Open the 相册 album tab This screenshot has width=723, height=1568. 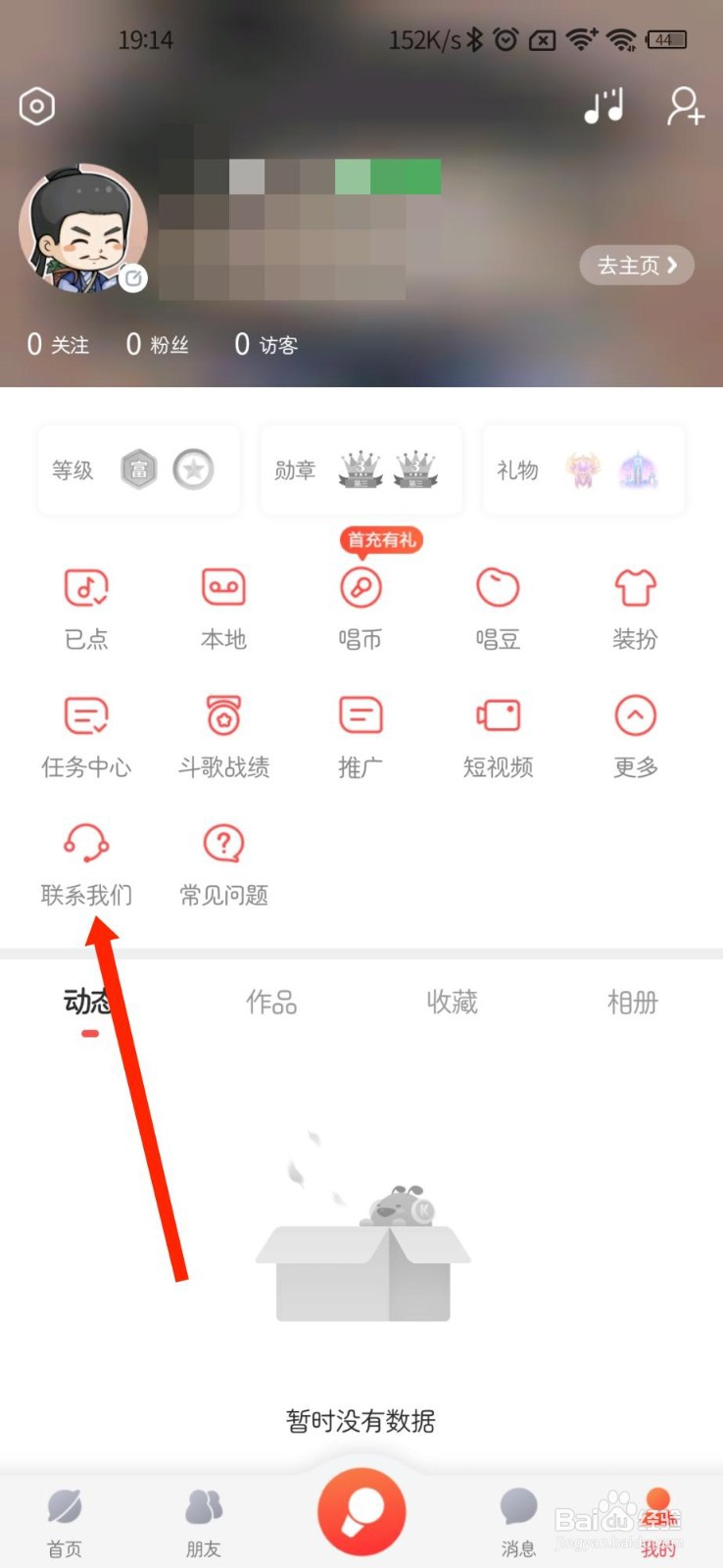[x=633, y=1002]
